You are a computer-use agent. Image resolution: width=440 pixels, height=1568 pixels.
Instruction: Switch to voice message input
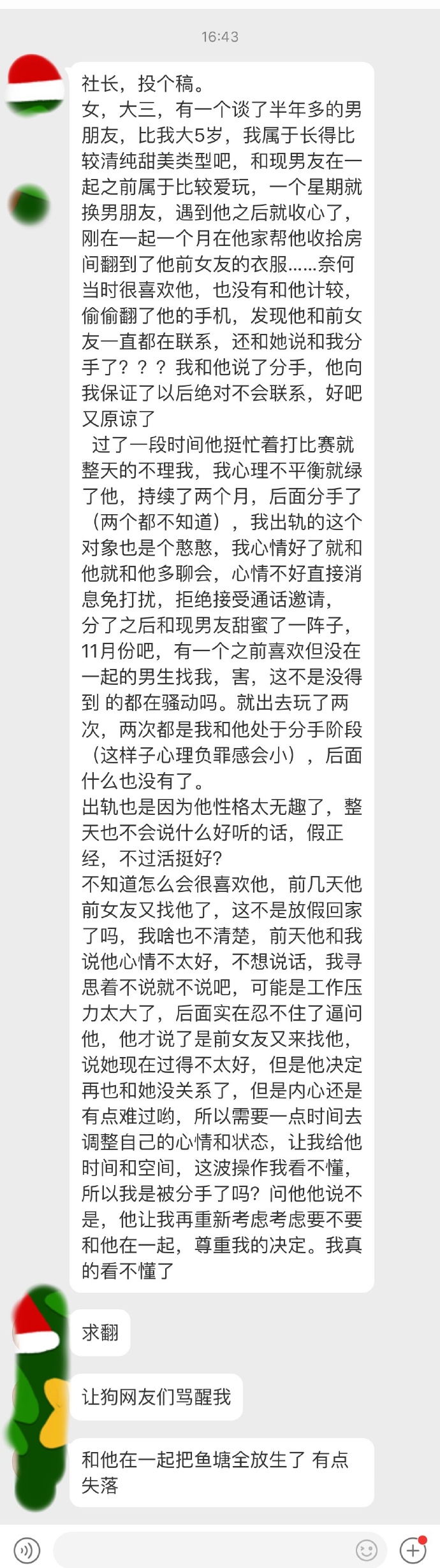coord(26,1549)
